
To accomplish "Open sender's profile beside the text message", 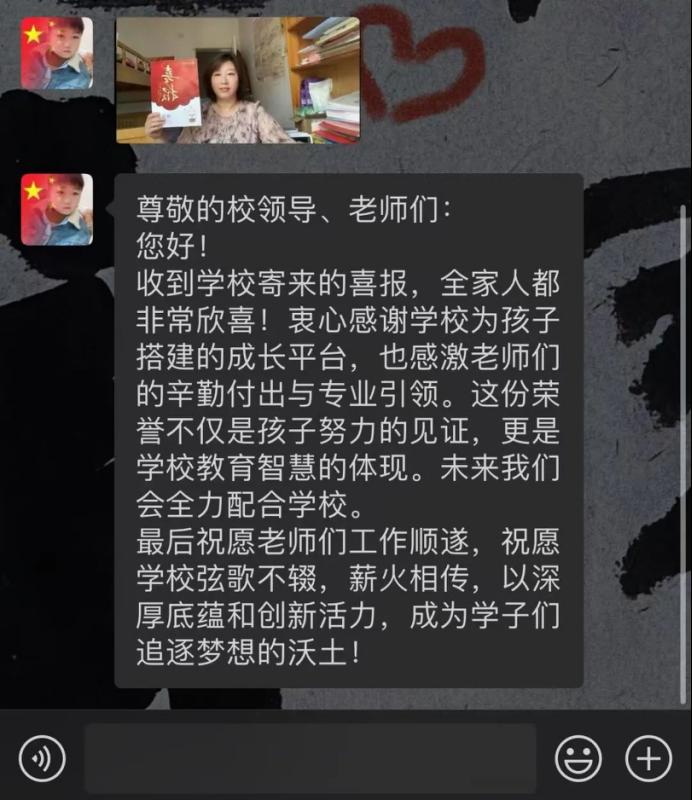I will [57, 210].
